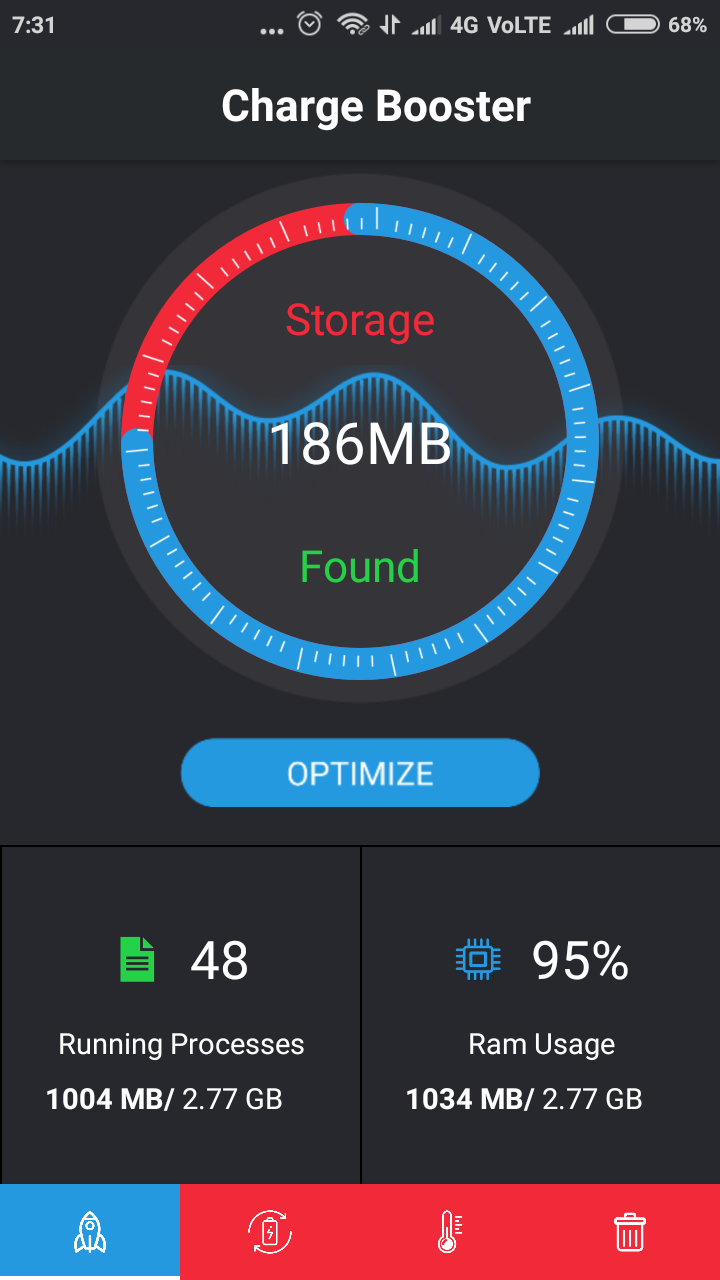Open the Charge Booster battery icon

tap(270, 1231)
